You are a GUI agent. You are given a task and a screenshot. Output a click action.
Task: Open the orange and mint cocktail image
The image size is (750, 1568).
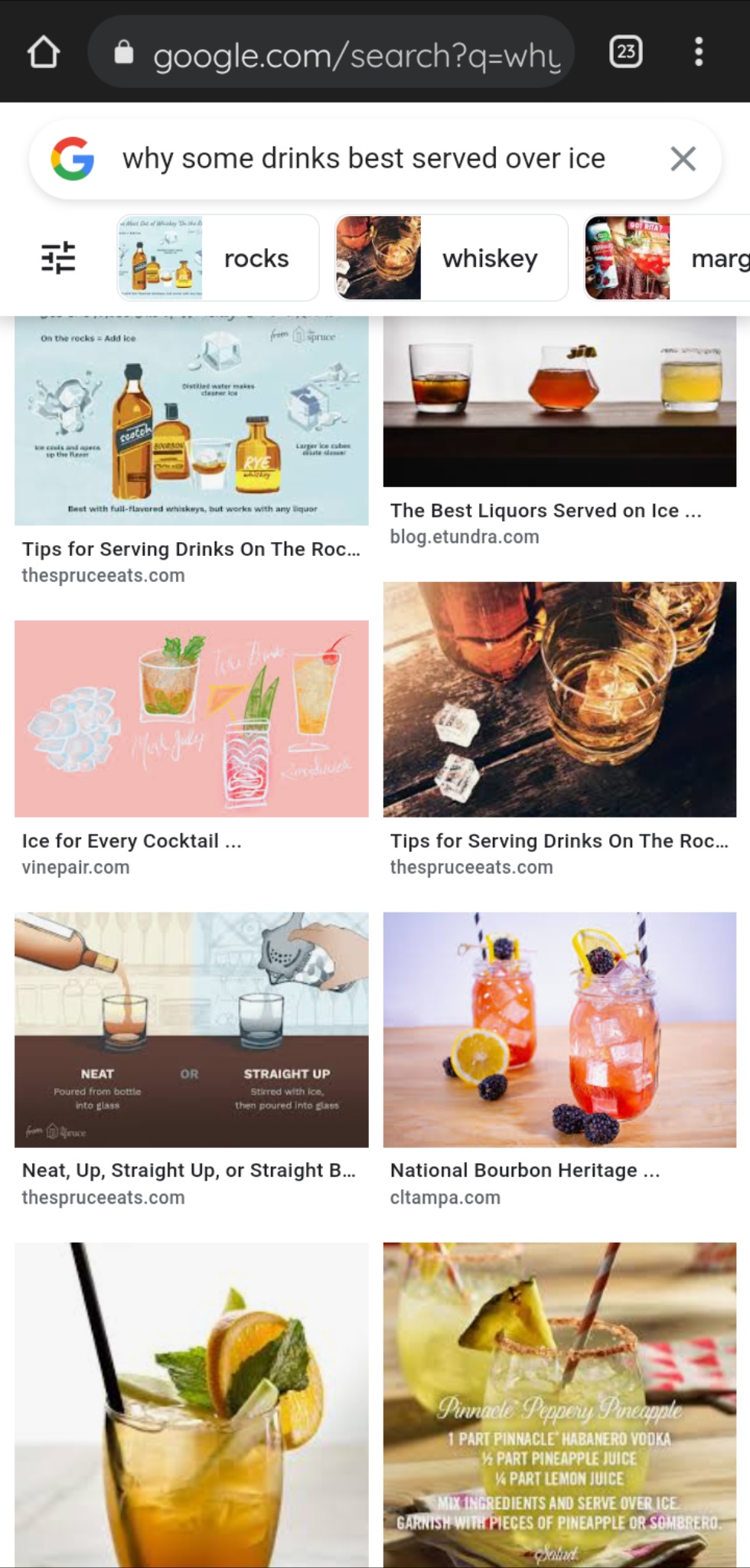pos(191,1404)
